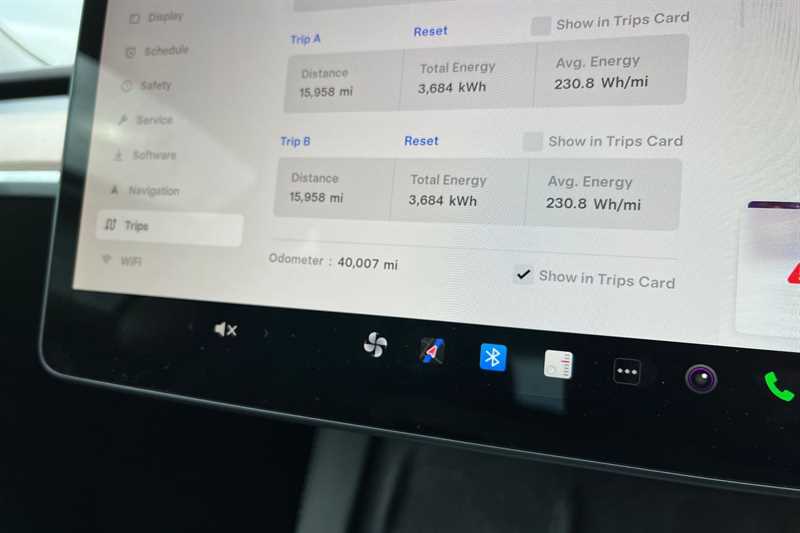Enable Show in Trips Card for Trip A
The image size is (800, 533).
point(541,26)
